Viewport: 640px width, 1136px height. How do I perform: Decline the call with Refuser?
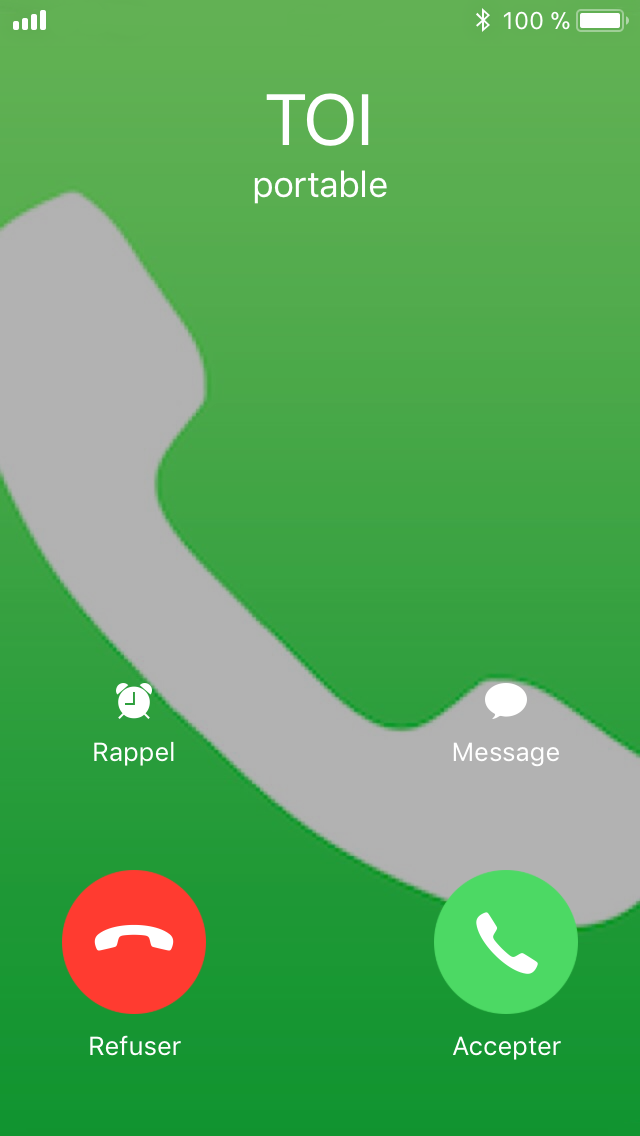(x=134, y=942)
